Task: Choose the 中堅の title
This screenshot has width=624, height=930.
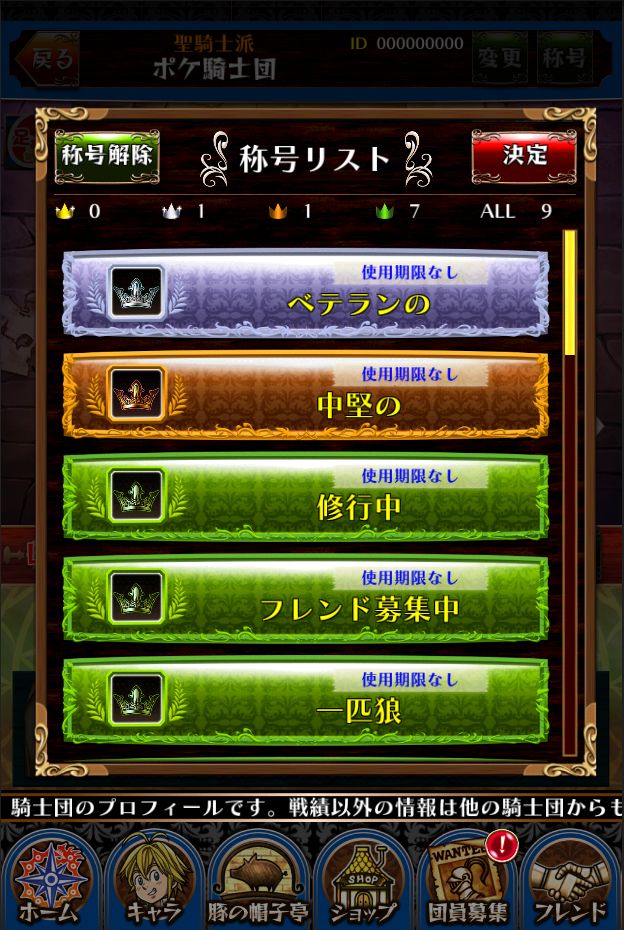Action: coord(305,395)
